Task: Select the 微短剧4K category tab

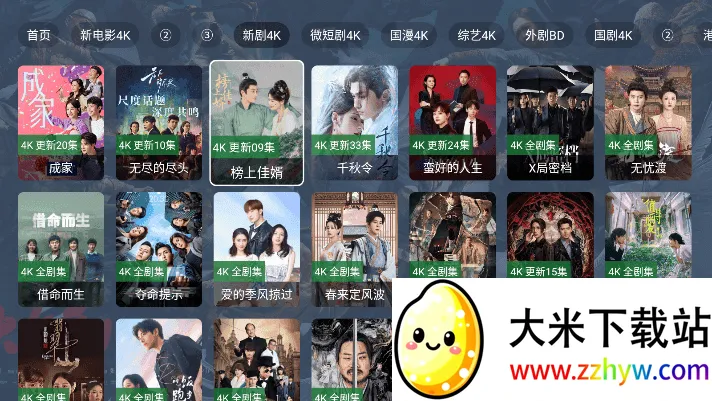Action: click(x=334, y=35)
